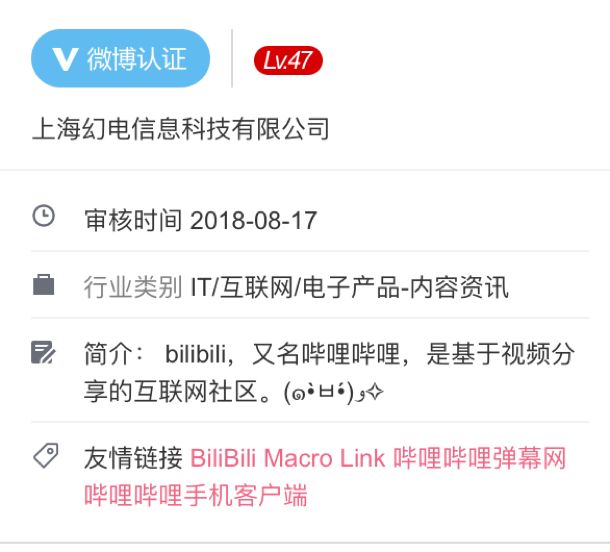Open the 哔哩哔哩手机客户端 link
Image resolution: width=610 pixels, height=552 pixels.
pyautogui.click(x=196, y=495)
